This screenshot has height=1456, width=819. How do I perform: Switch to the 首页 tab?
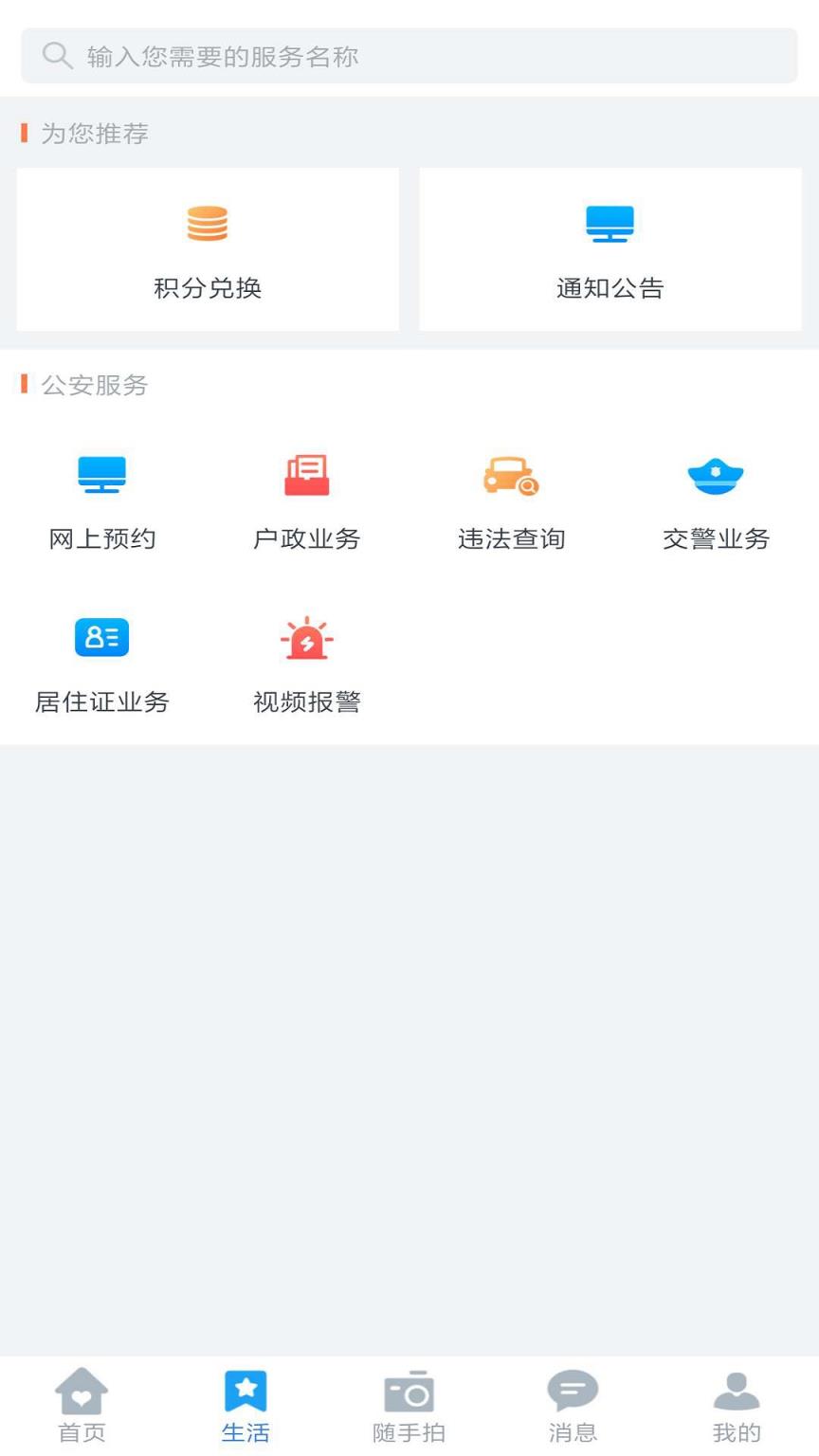pos(82,1408)
